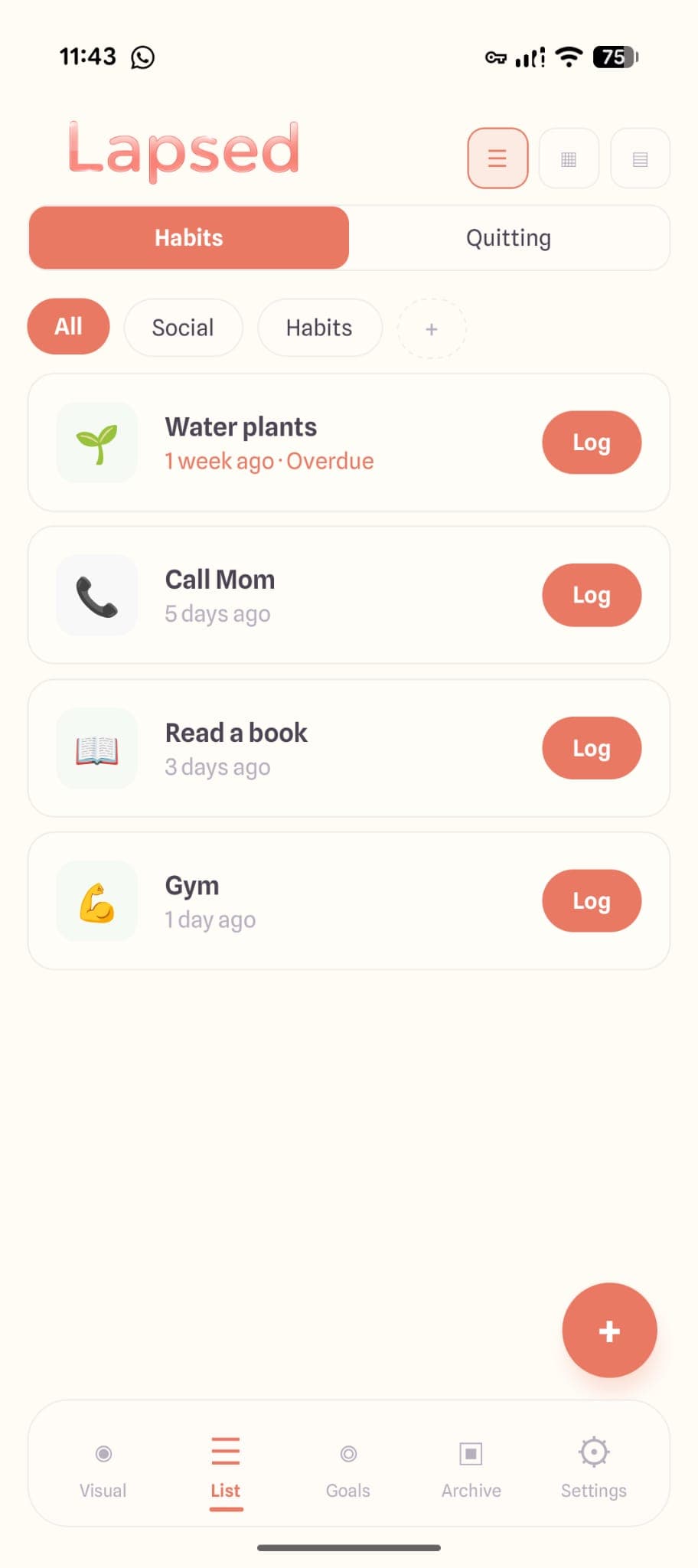Open the Goals section
This screenshot has height=1568, width=698.
tap(348, 1466)
